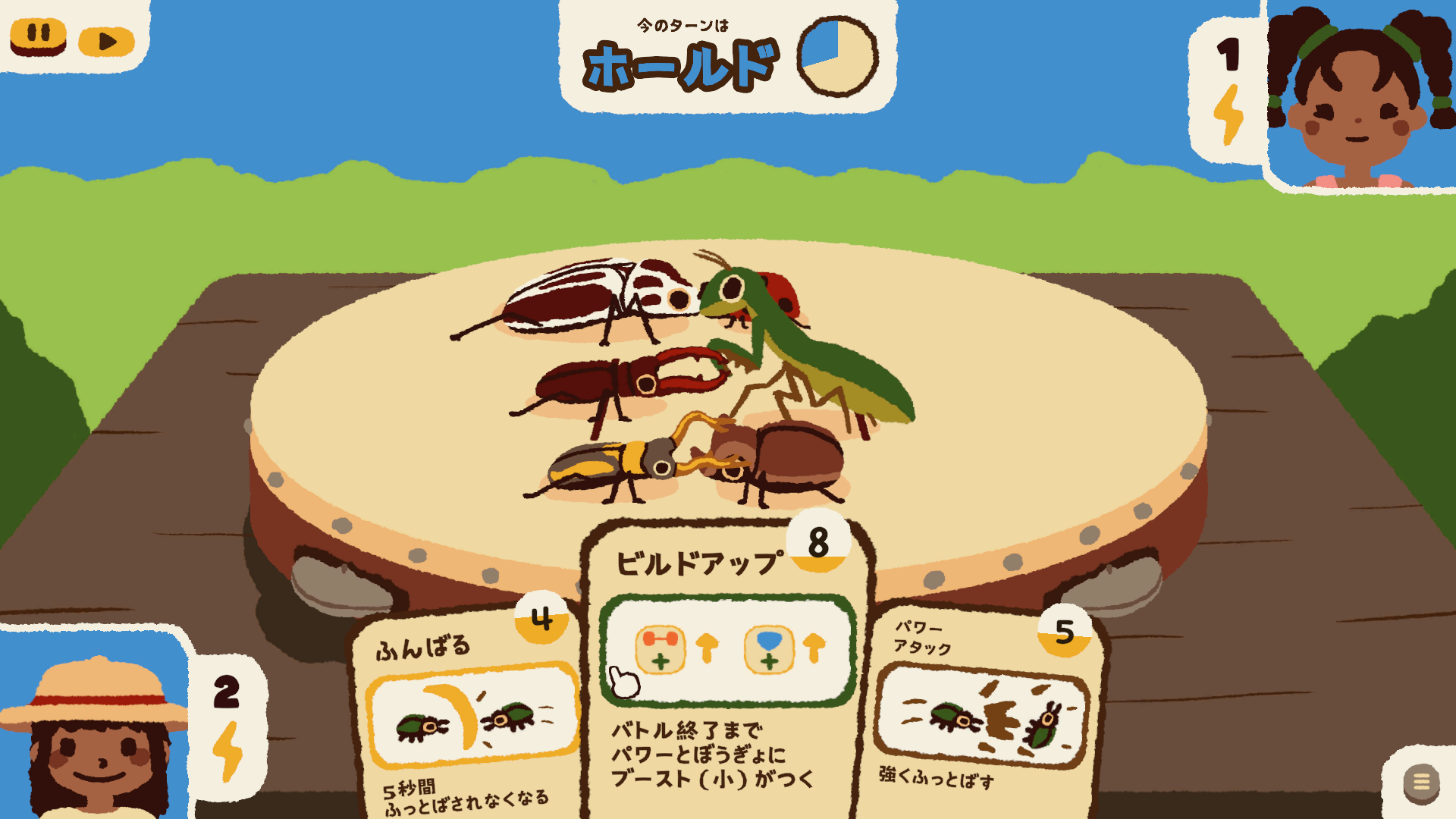Open the round menu button

(1421, 783)
